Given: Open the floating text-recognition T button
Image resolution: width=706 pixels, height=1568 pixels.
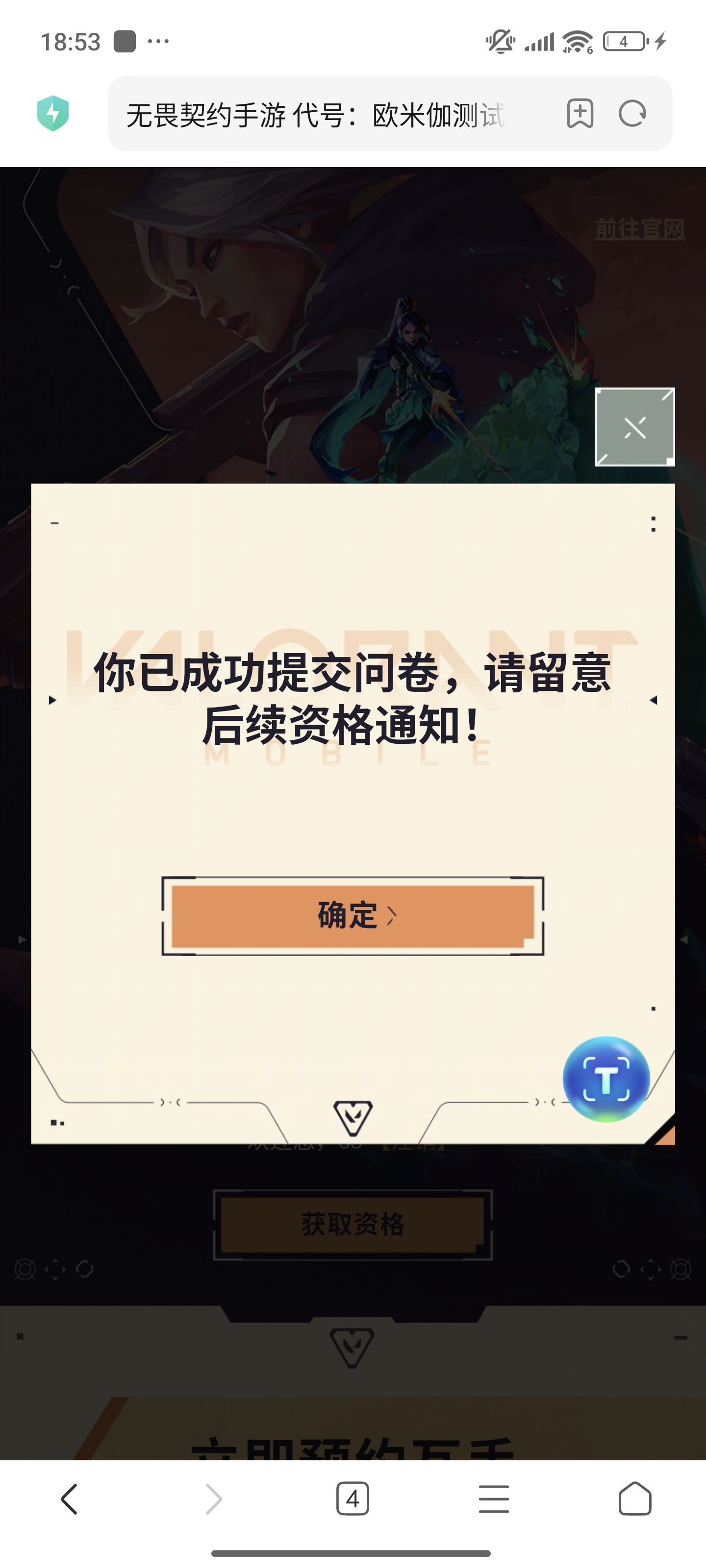Looking at the screenshot, I should click(x=606, y=1079).
